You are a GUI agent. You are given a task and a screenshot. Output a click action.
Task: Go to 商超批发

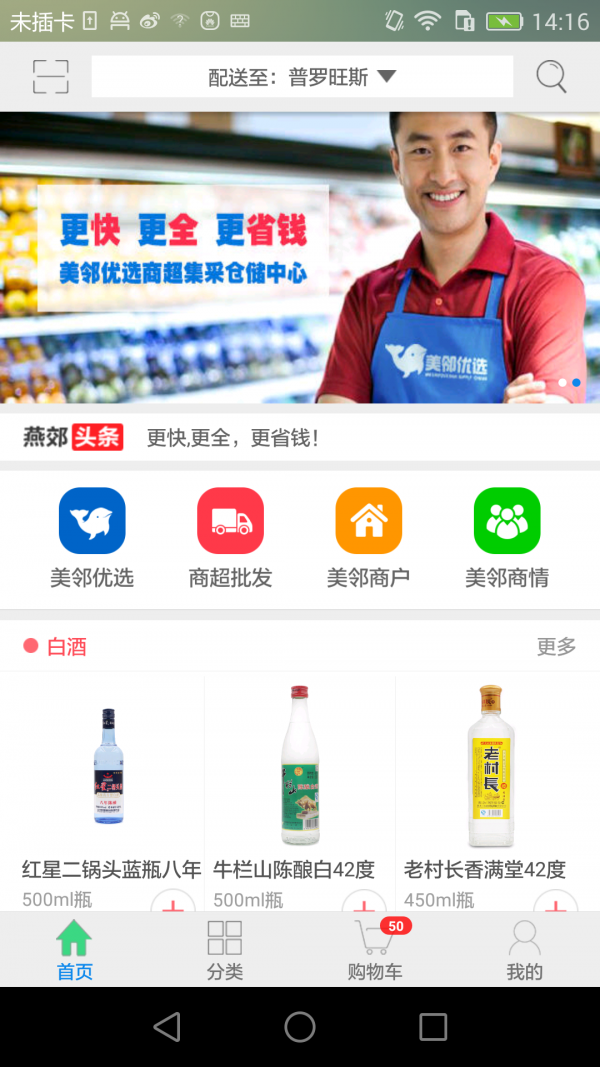[x=230, y=537]
